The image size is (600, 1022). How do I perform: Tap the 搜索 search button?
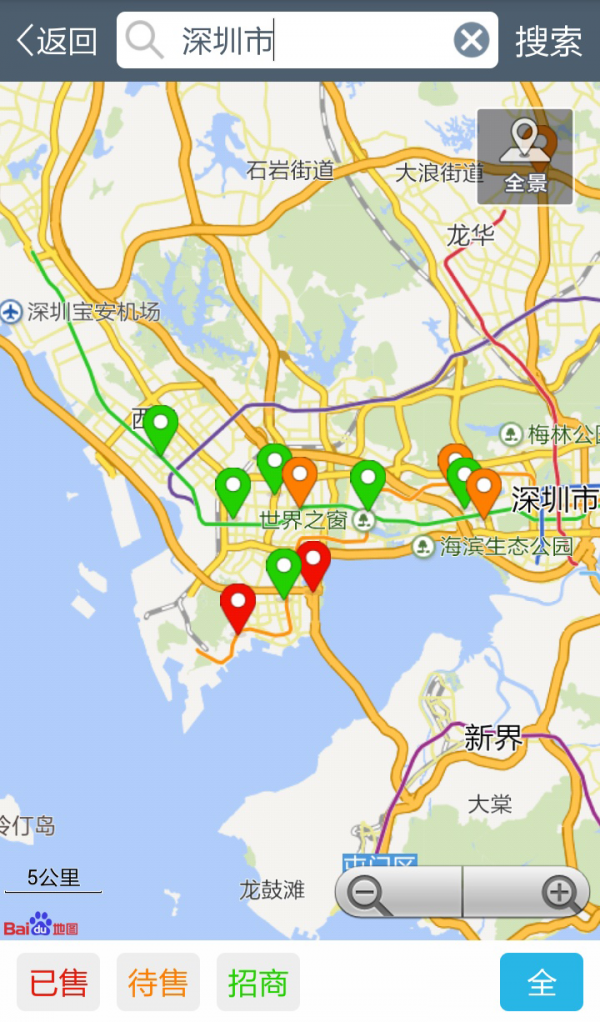click(x=548, y=41)
